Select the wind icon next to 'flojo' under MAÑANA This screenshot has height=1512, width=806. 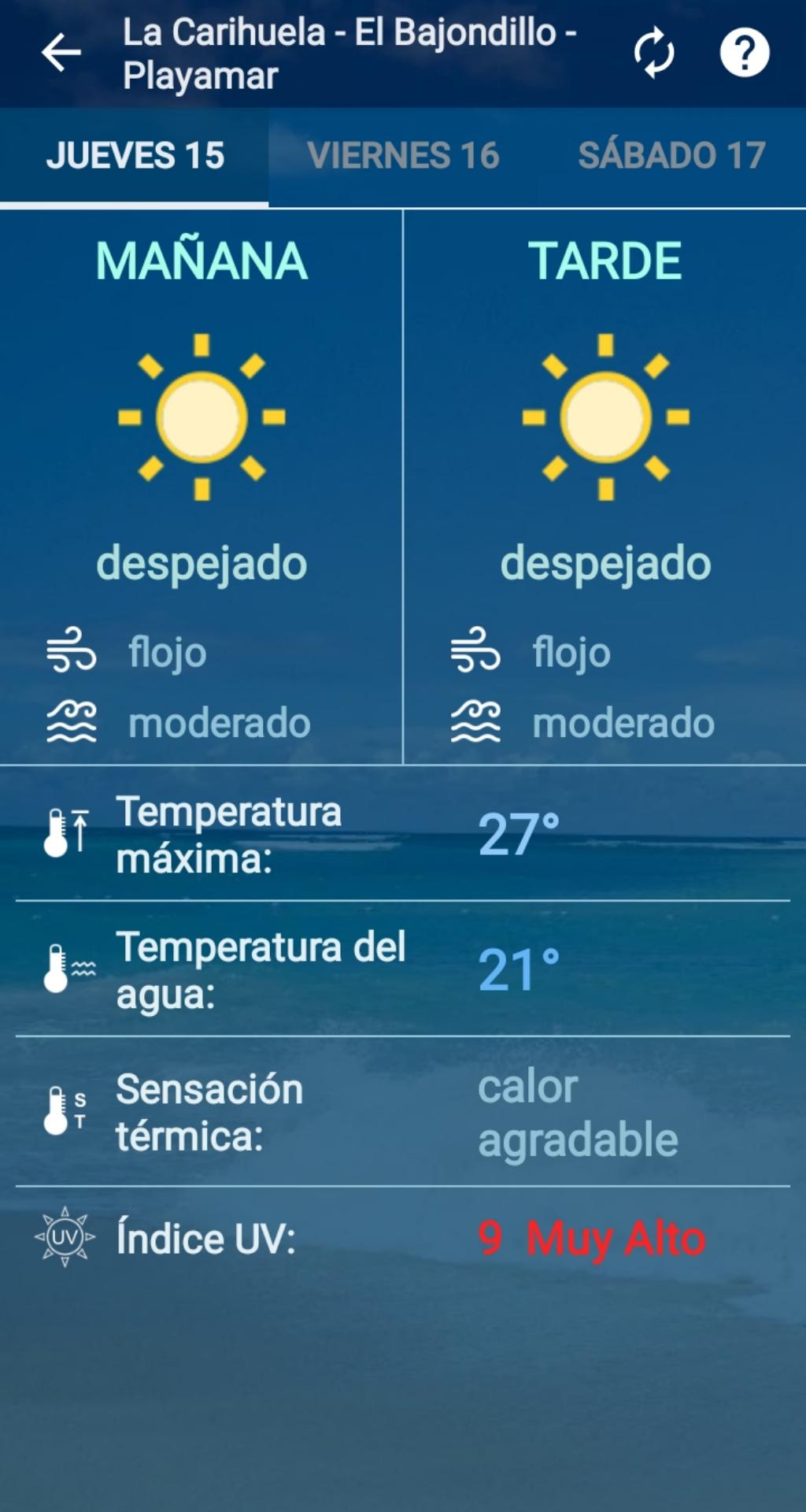72,651
